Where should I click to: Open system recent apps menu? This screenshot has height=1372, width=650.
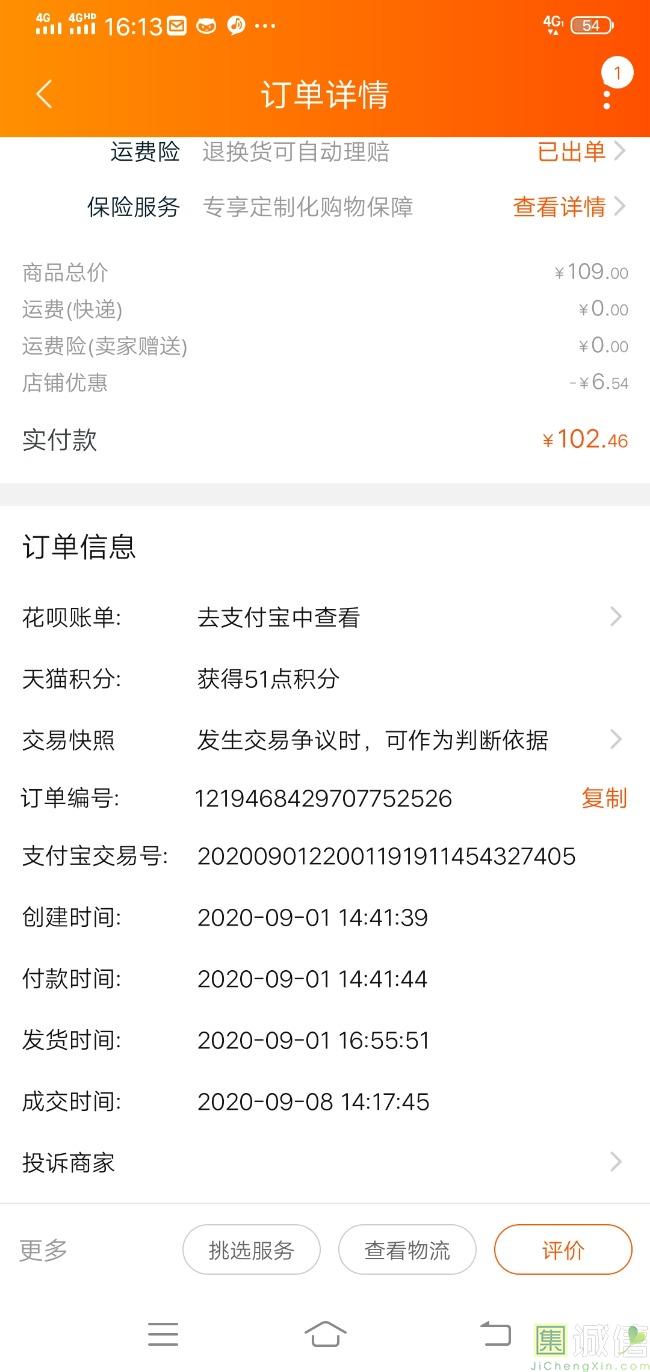[163, 1334]
